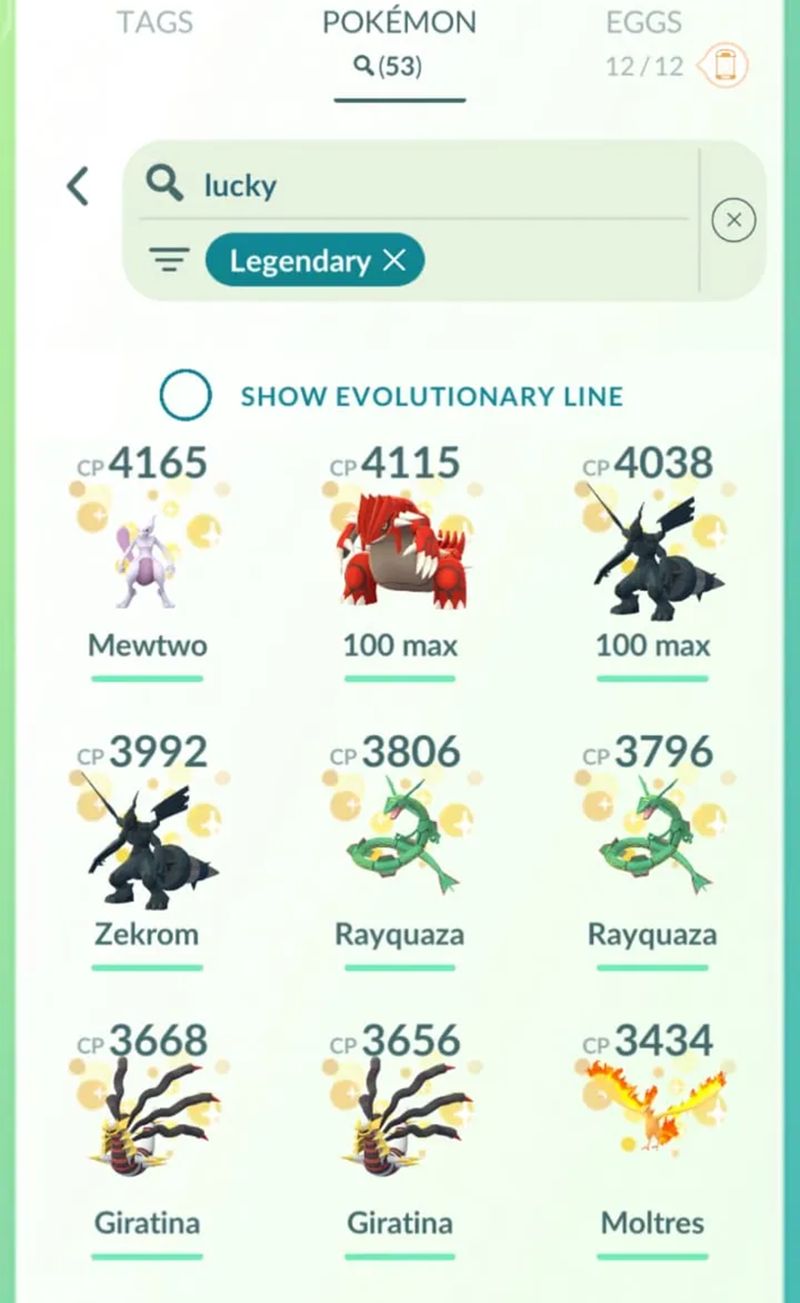Go back with the left arrow
The image size is (800, 1303).
77,187
